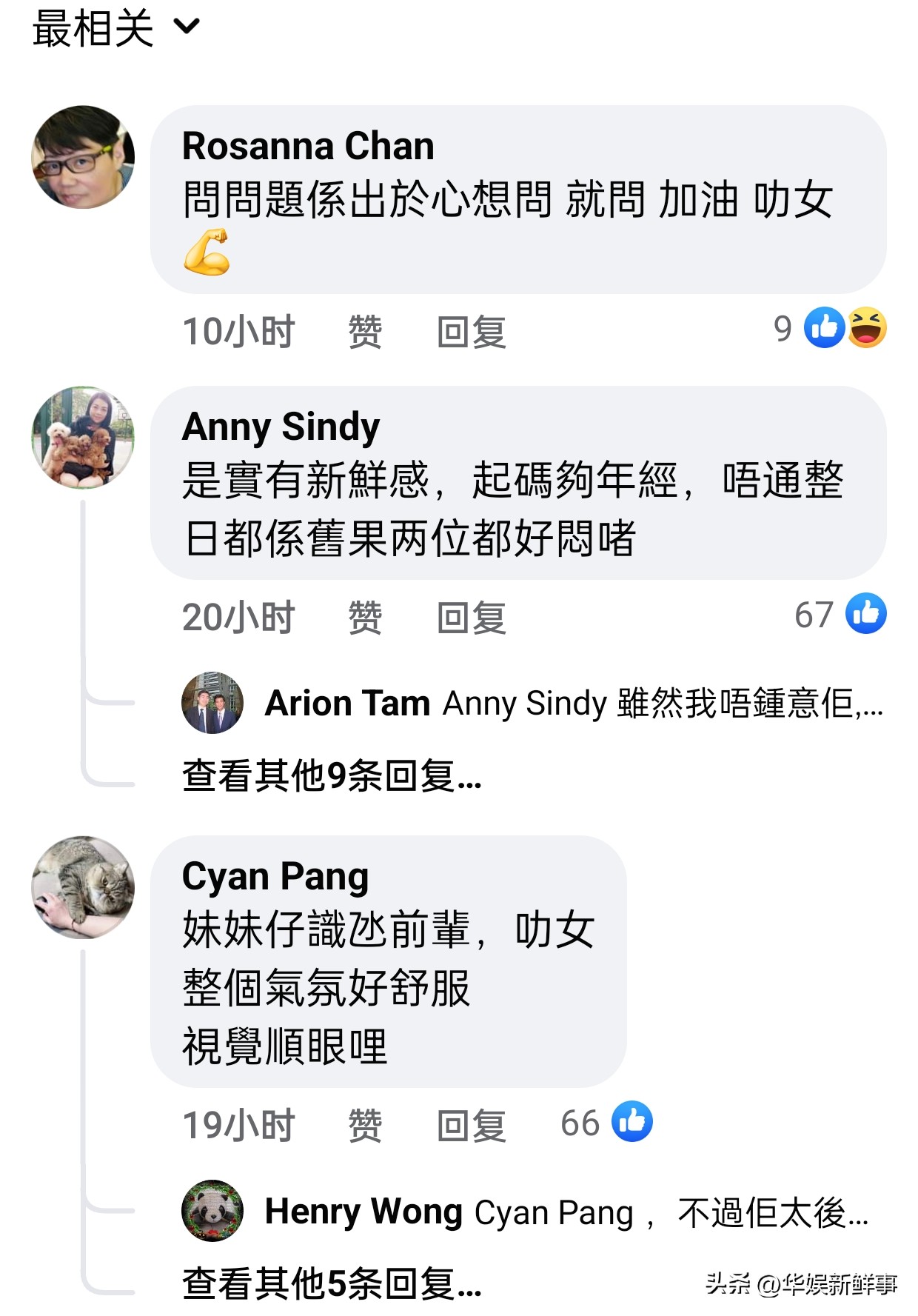Screen dimensions: 918x1316
Task: Click the laughing emoji reaction beside the count 9
Action: [868, 327]
